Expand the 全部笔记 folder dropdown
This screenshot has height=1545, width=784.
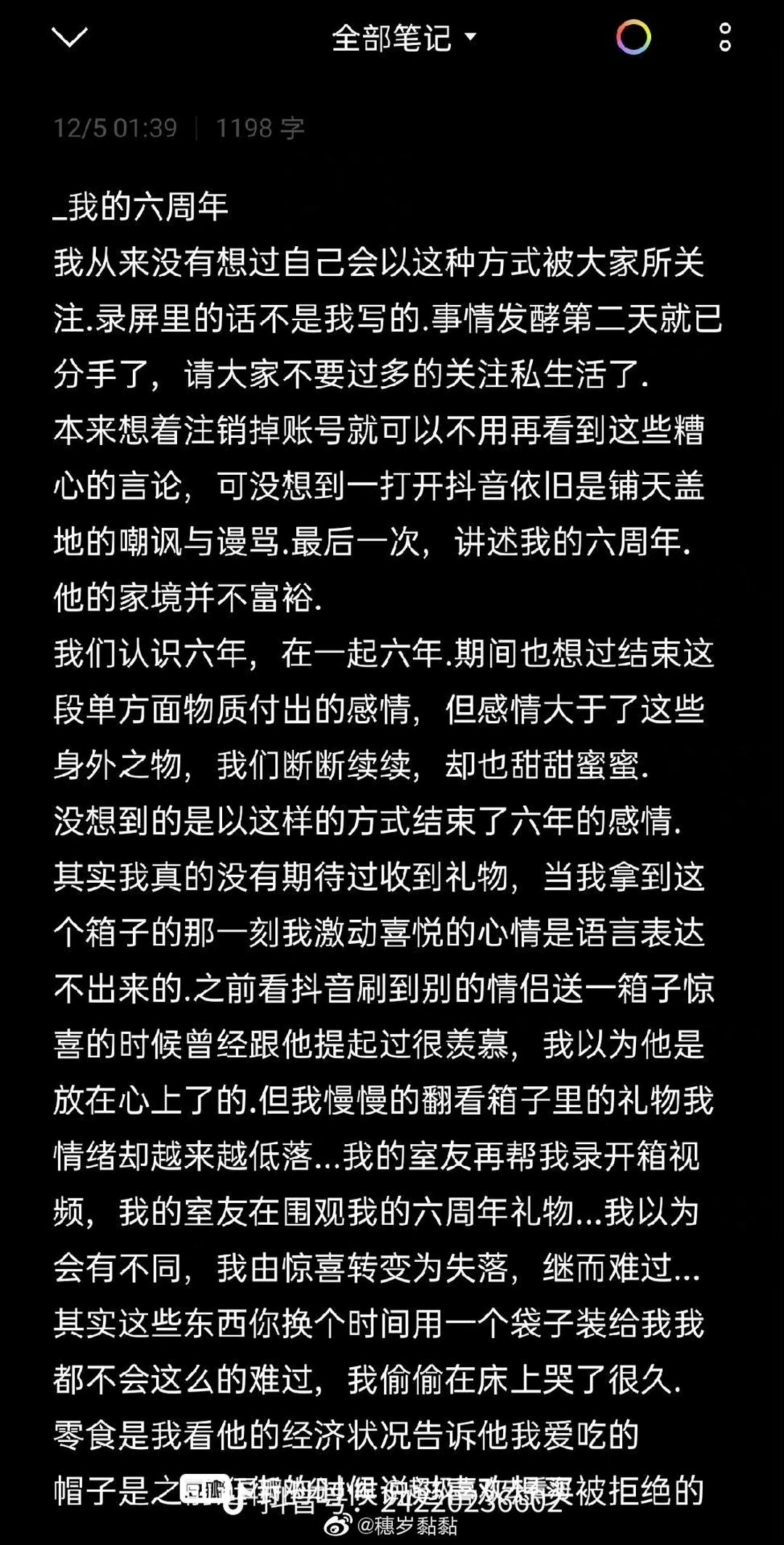point(404,38)
